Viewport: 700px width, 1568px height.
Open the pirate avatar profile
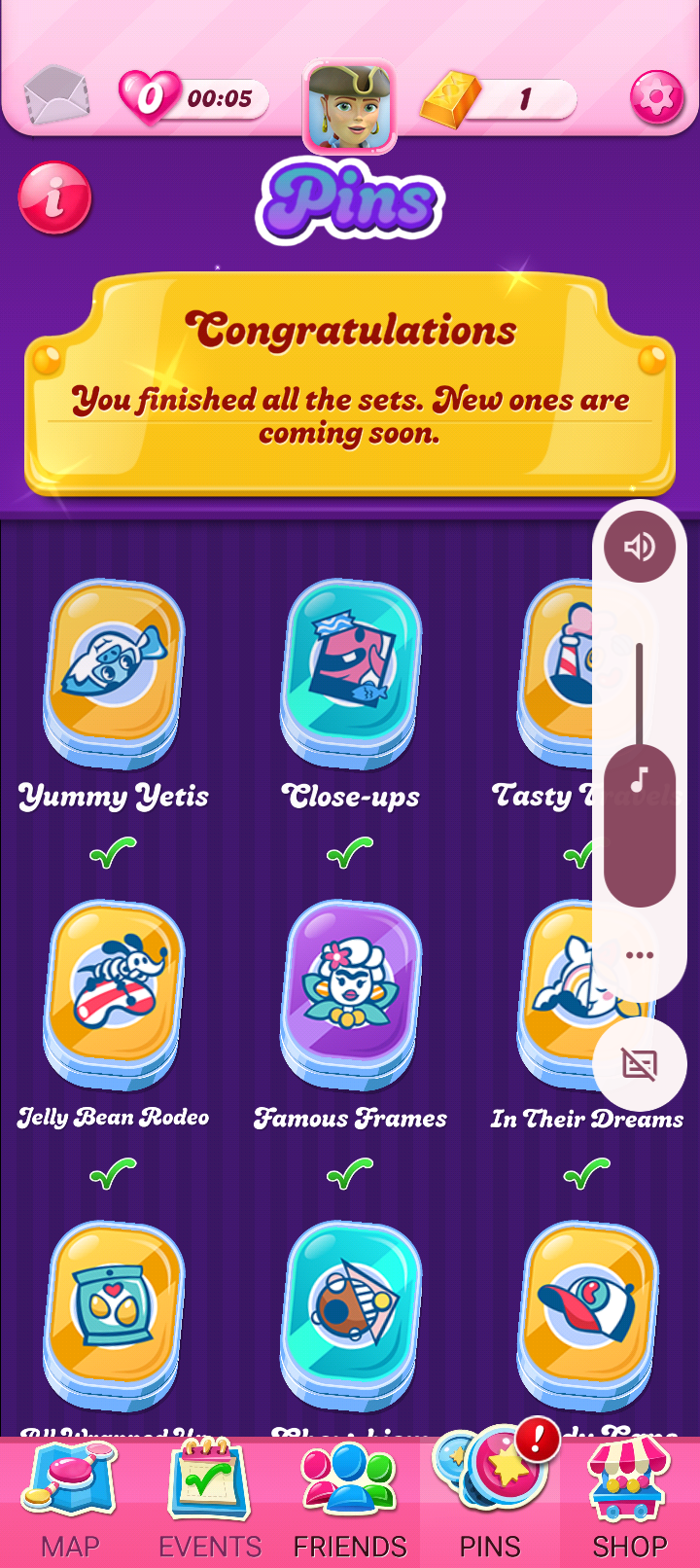(350, 105)
